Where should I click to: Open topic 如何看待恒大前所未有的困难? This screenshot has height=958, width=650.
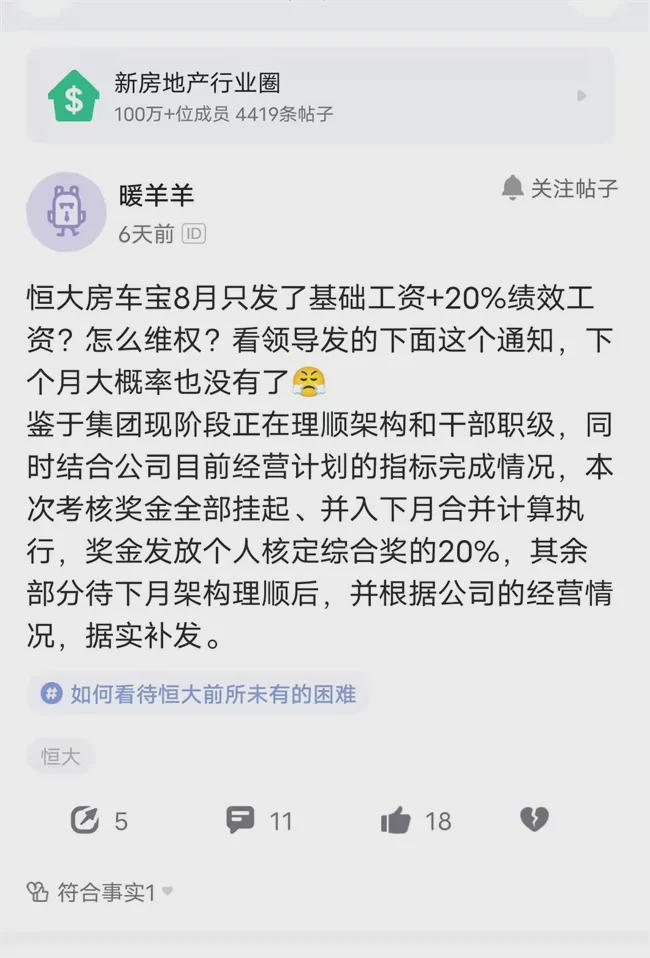(199, 693)
